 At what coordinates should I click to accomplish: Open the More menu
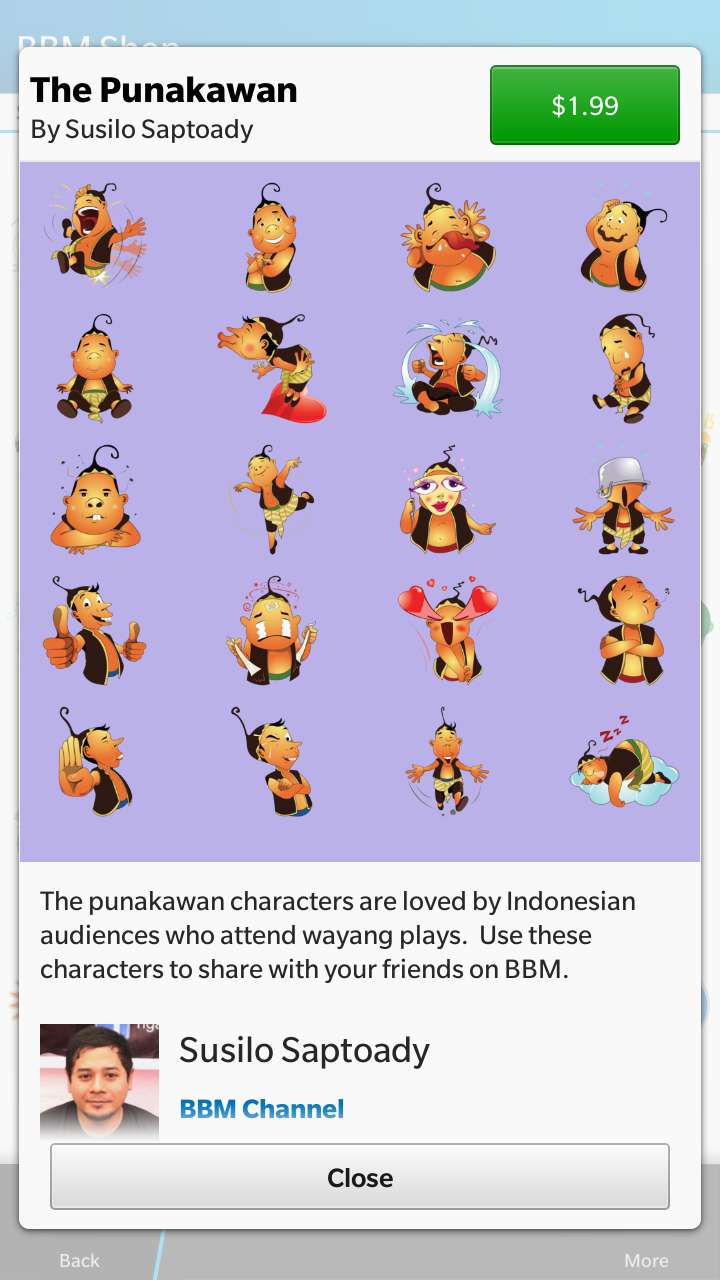[646, 1260]
